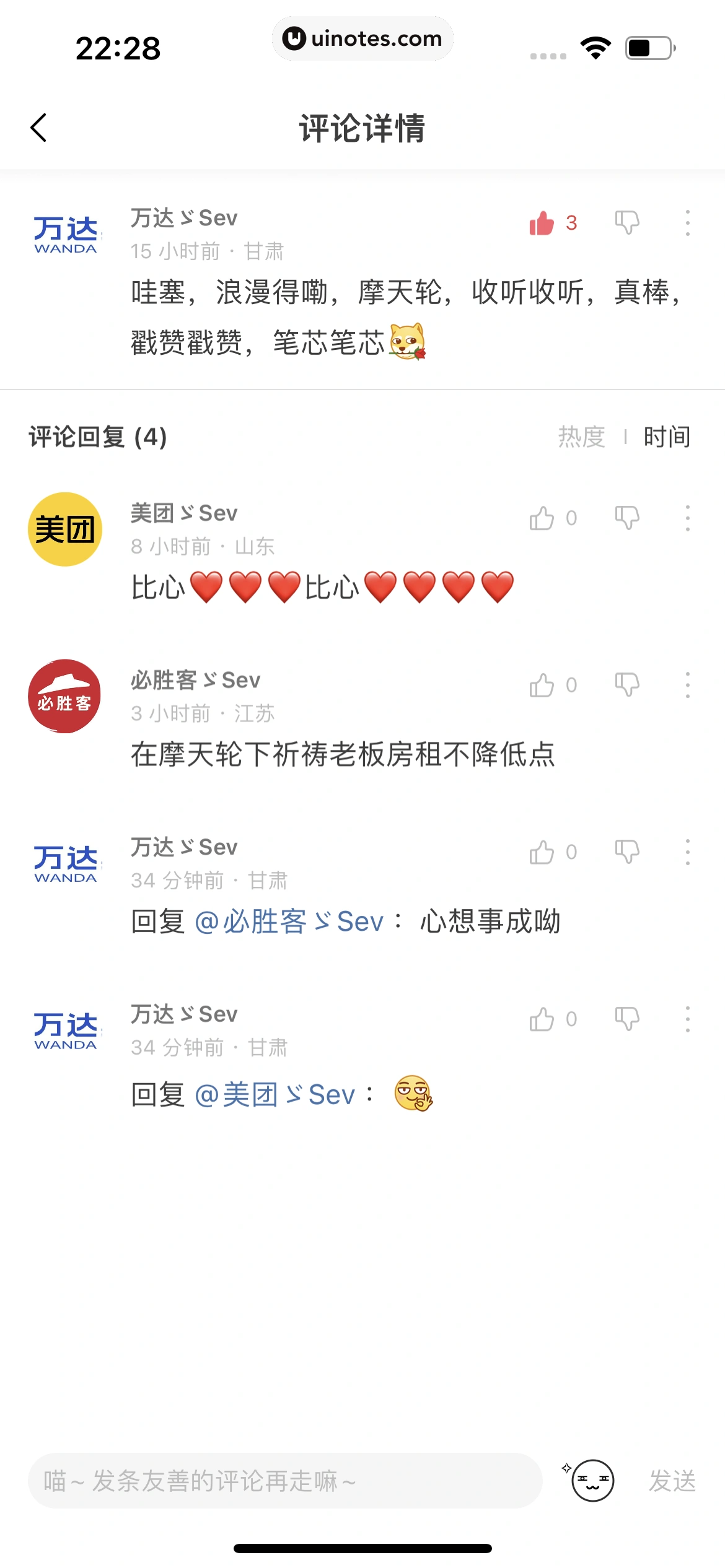725x1568 pixels.
Task: Open more options on the 必胜客 reply
Action: [x=687, y=686]
